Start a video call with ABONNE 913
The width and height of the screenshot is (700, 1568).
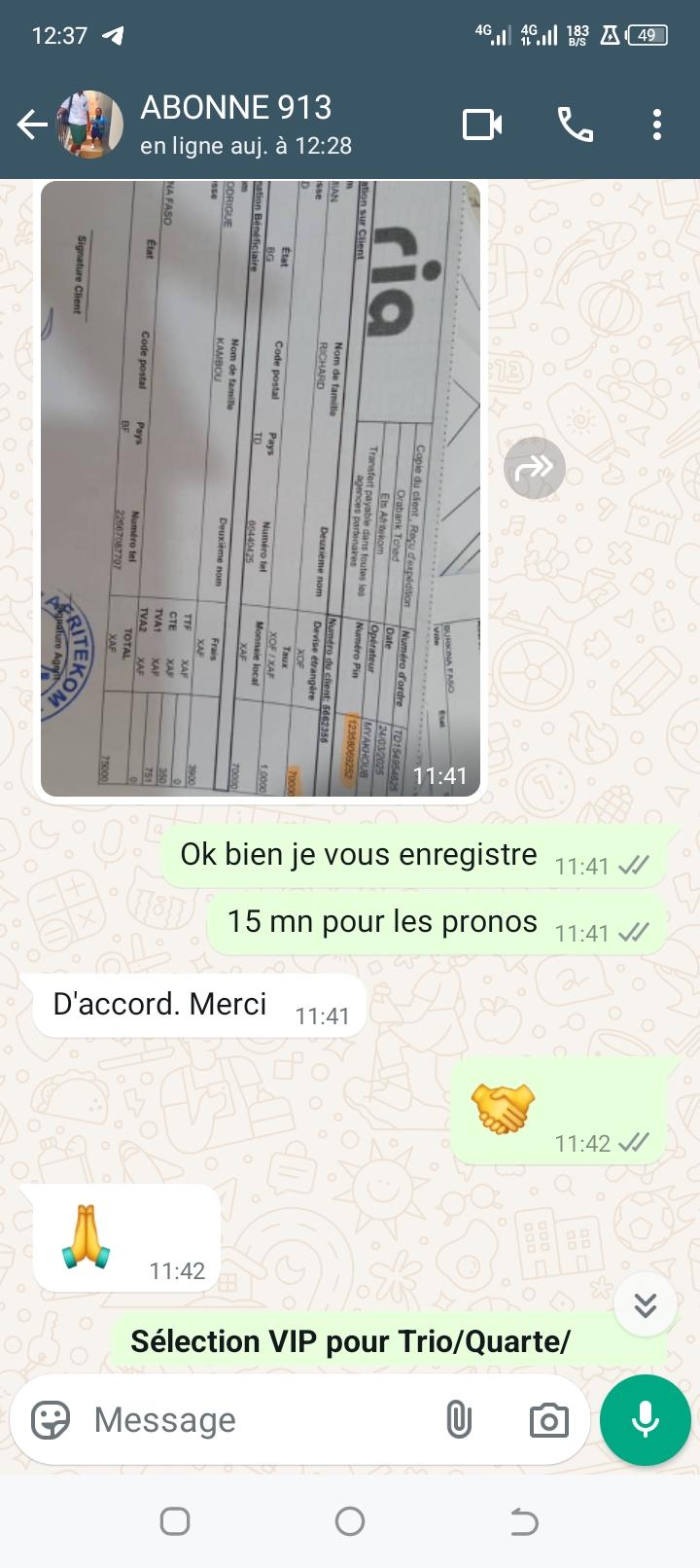point(482,125)
